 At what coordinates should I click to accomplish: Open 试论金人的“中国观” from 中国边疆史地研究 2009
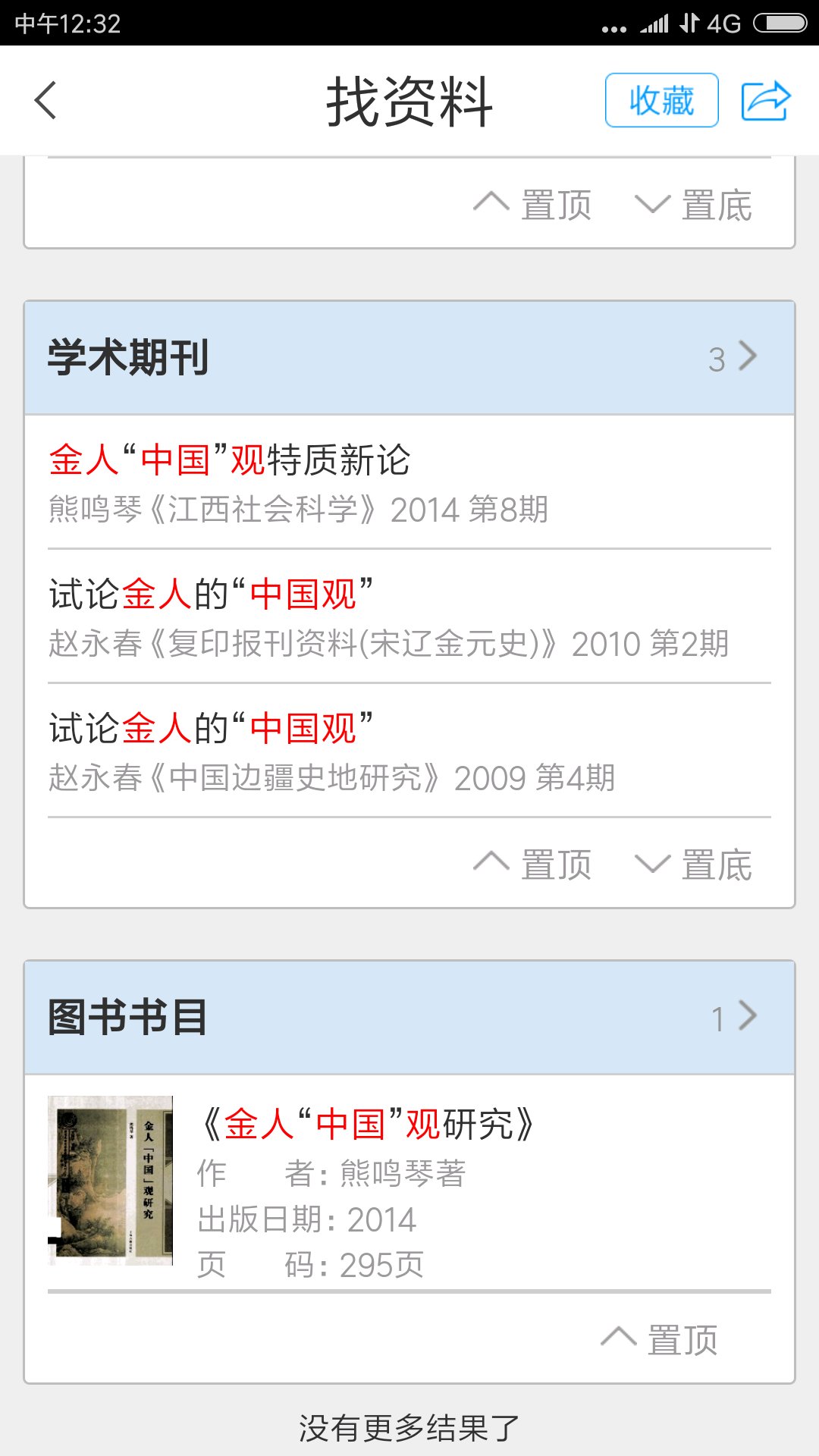211,729
